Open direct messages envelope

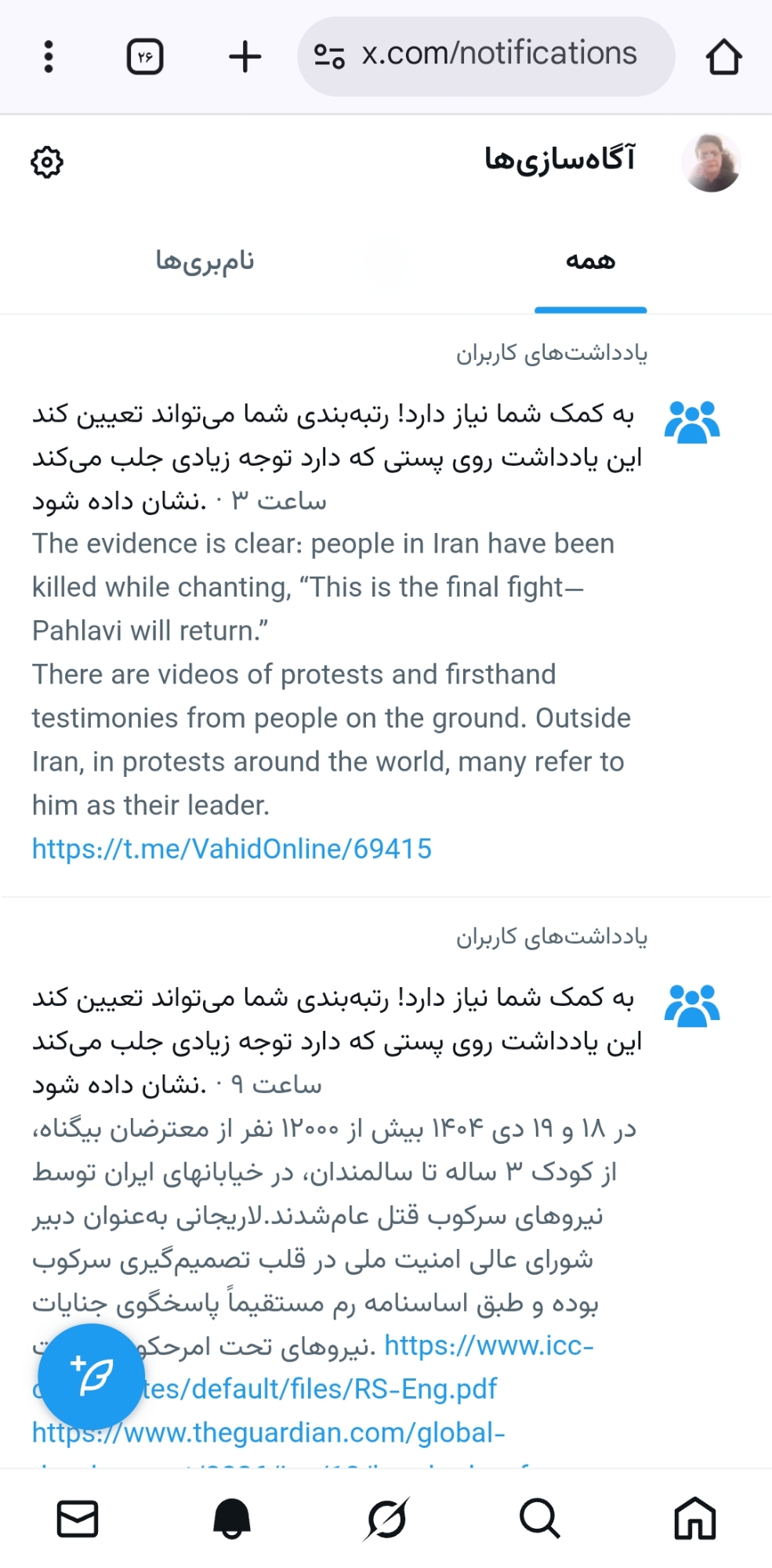coord(78,1519)
